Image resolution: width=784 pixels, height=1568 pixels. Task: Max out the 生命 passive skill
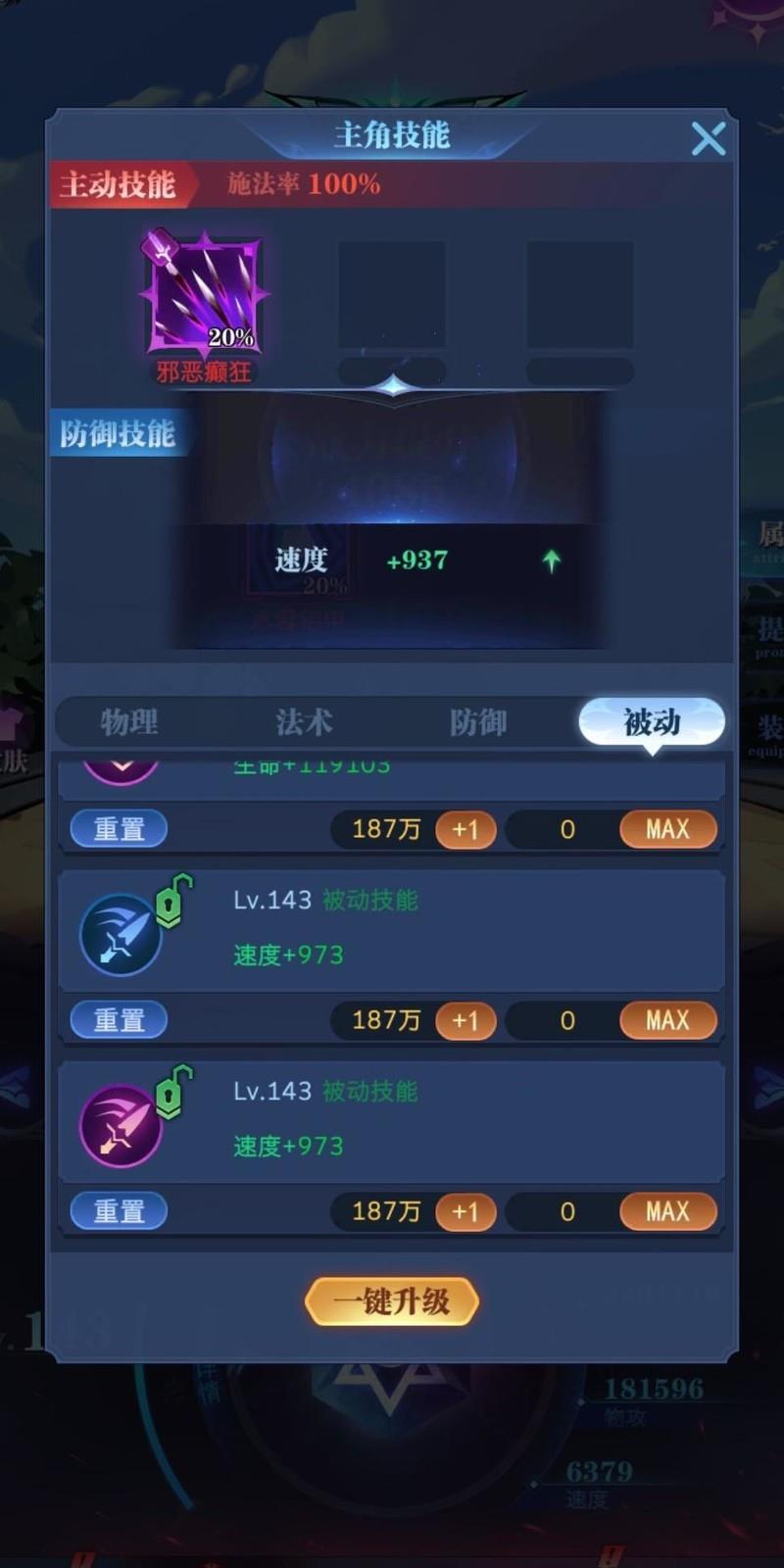pos(667,829)
